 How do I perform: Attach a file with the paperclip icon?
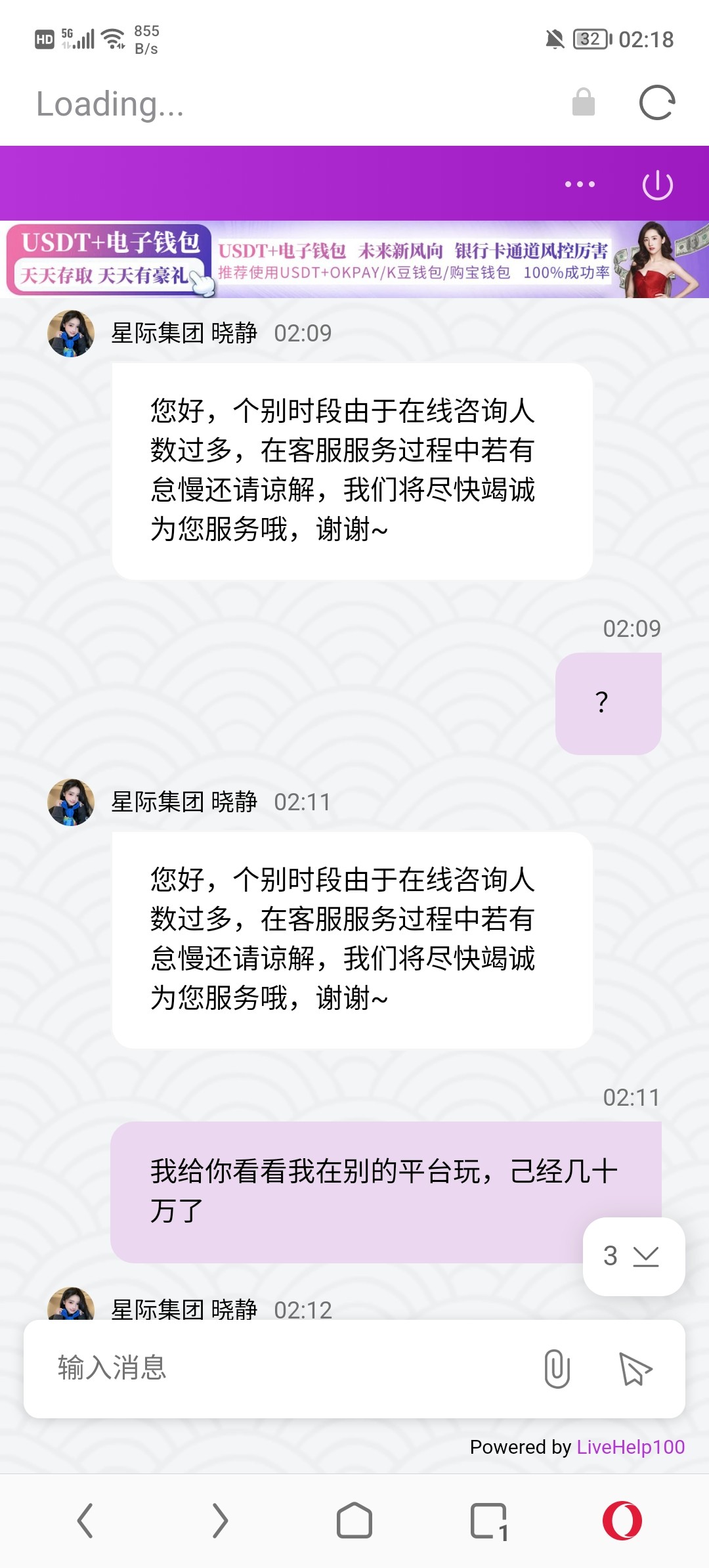tap(557, 1368)
